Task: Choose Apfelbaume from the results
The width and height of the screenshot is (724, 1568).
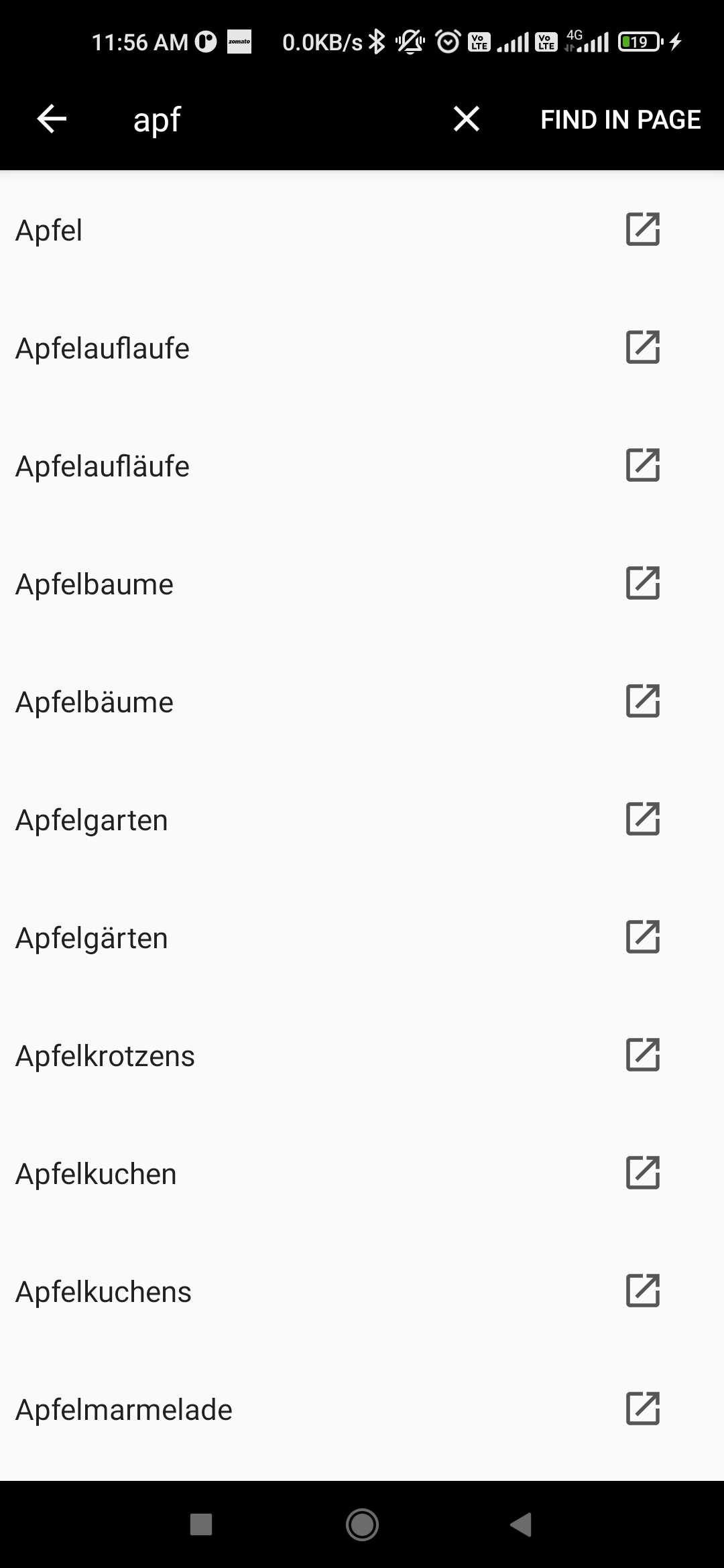Action: [x=95, y=584]
